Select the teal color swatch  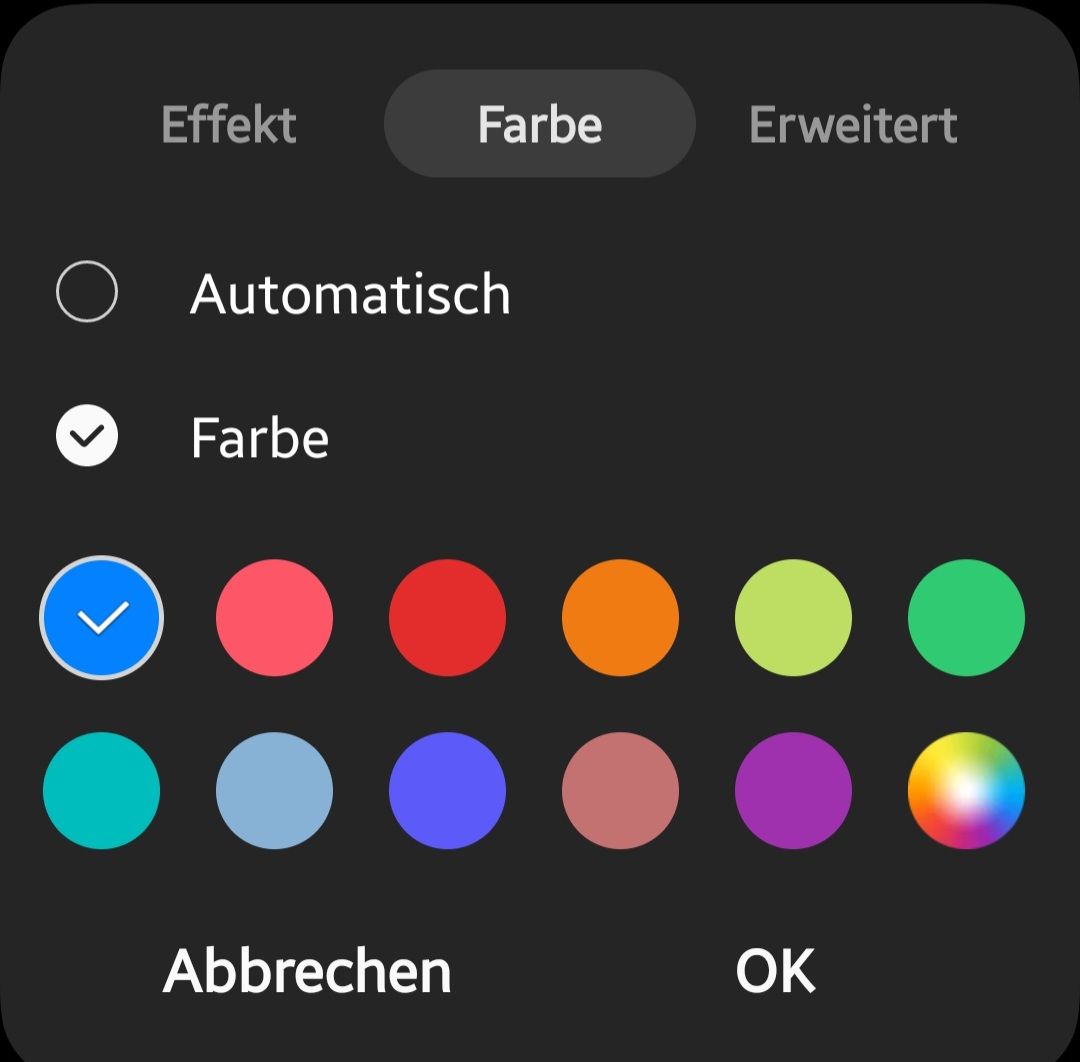(x=101, y=790)
